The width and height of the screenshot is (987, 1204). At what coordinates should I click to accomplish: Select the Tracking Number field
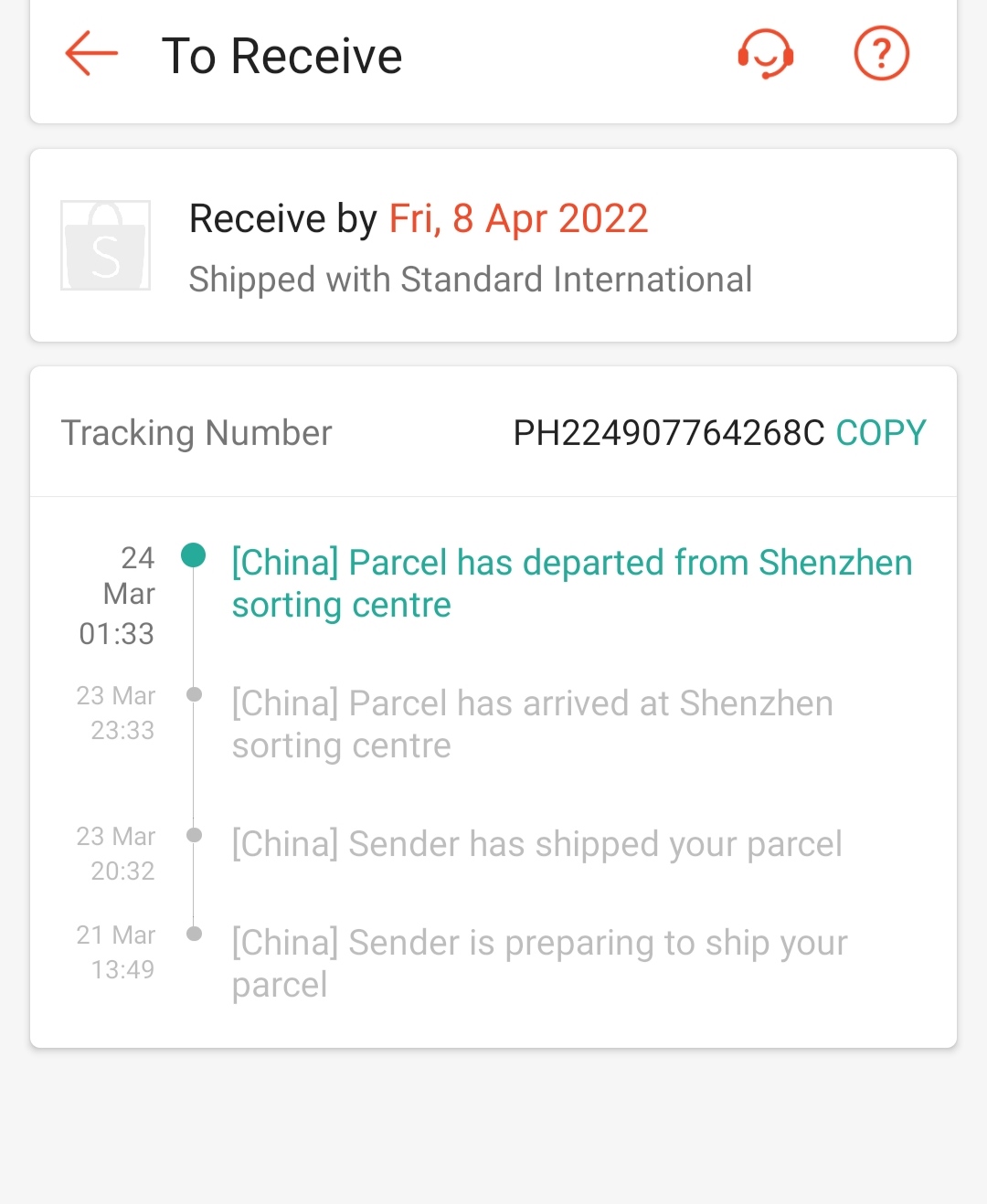coord(196,432)
